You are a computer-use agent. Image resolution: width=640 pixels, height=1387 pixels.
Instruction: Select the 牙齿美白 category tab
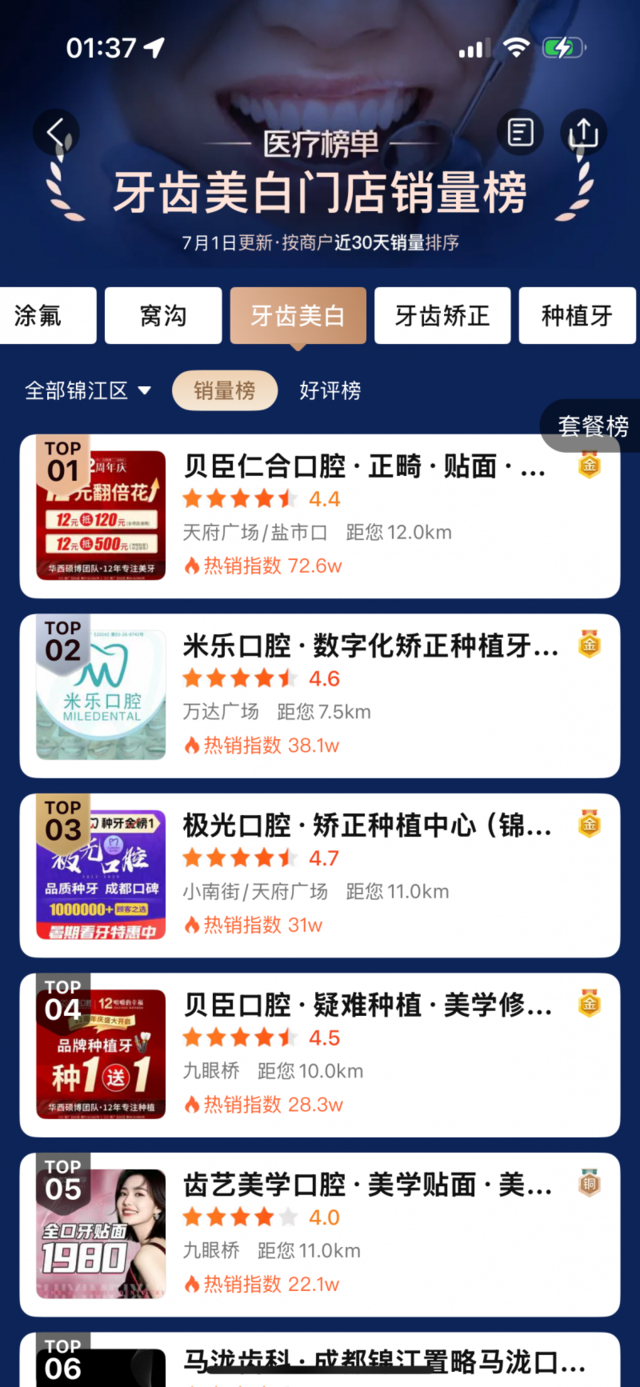pyautogui.click(x=298, y=316)
